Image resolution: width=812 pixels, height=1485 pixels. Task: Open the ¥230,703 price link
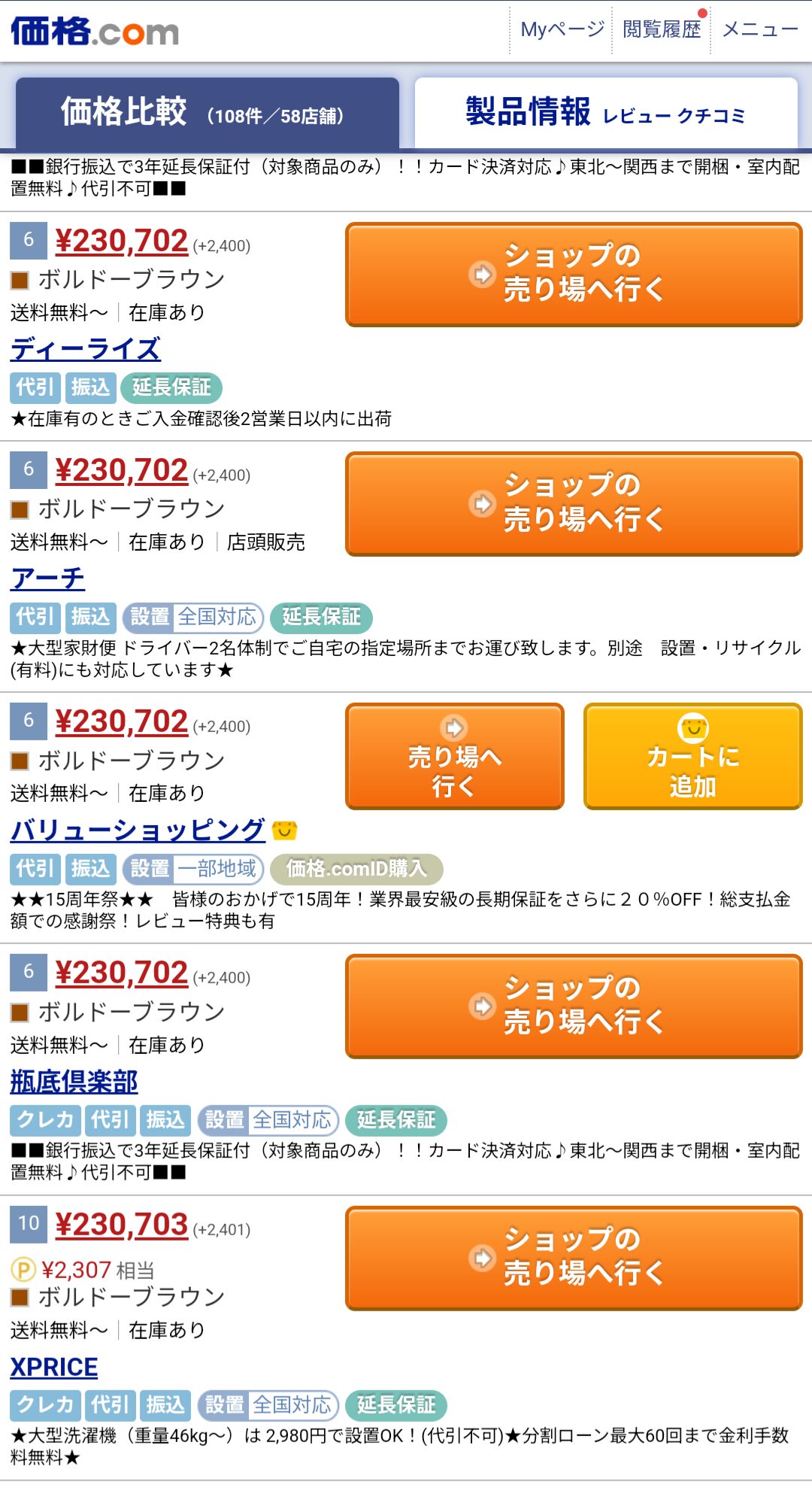pos(122,1225)
